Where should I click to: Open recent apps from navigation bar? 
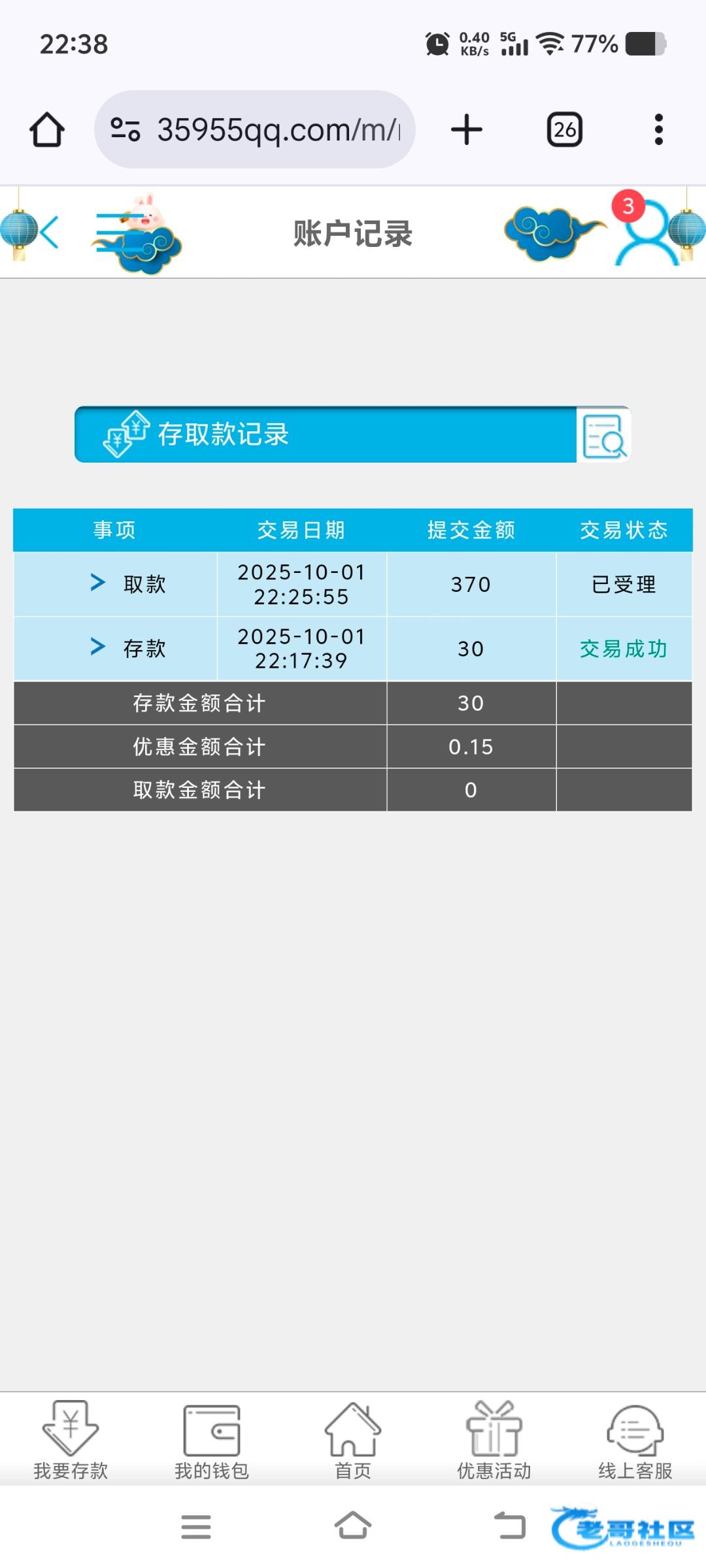196,1527
